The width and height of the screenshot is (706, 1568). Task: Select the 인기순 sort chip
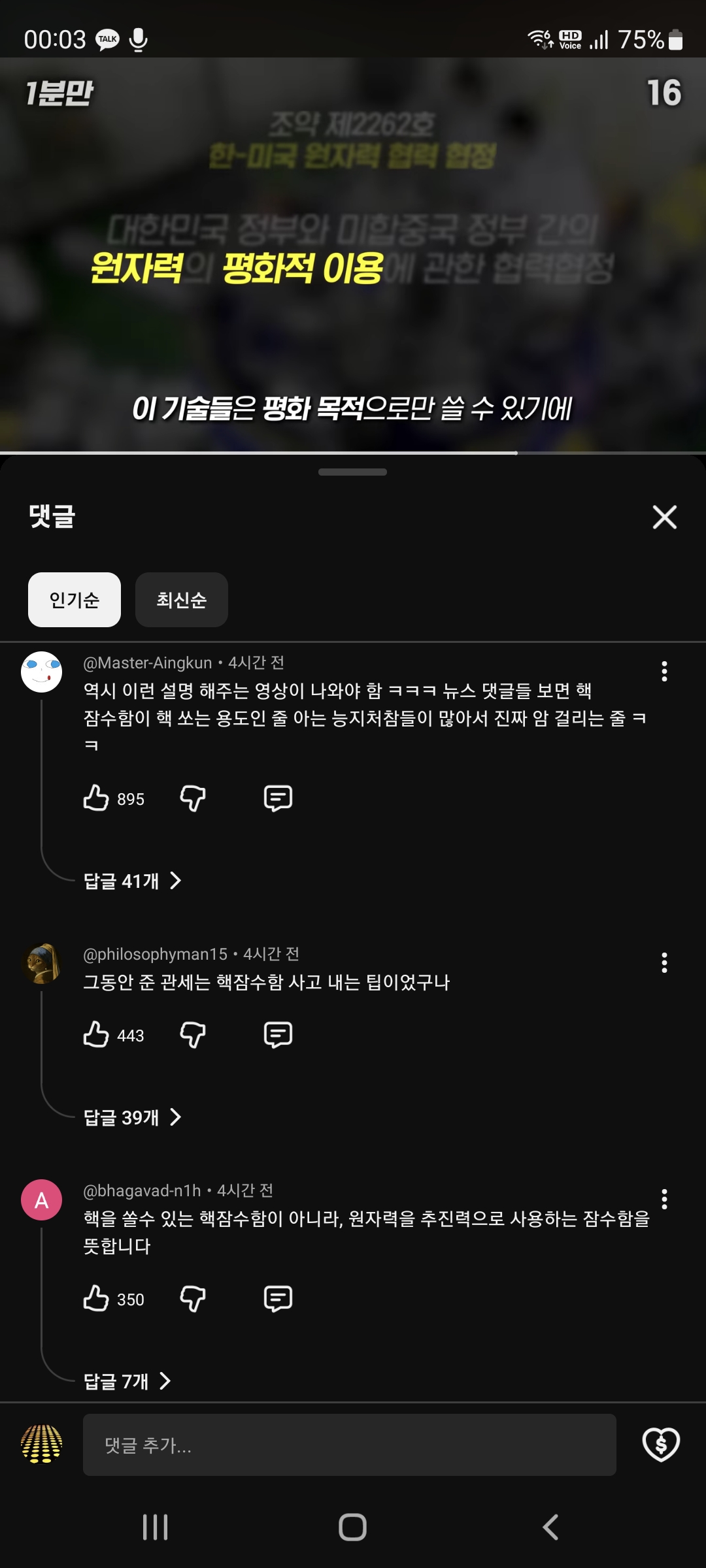coord(75,600)
